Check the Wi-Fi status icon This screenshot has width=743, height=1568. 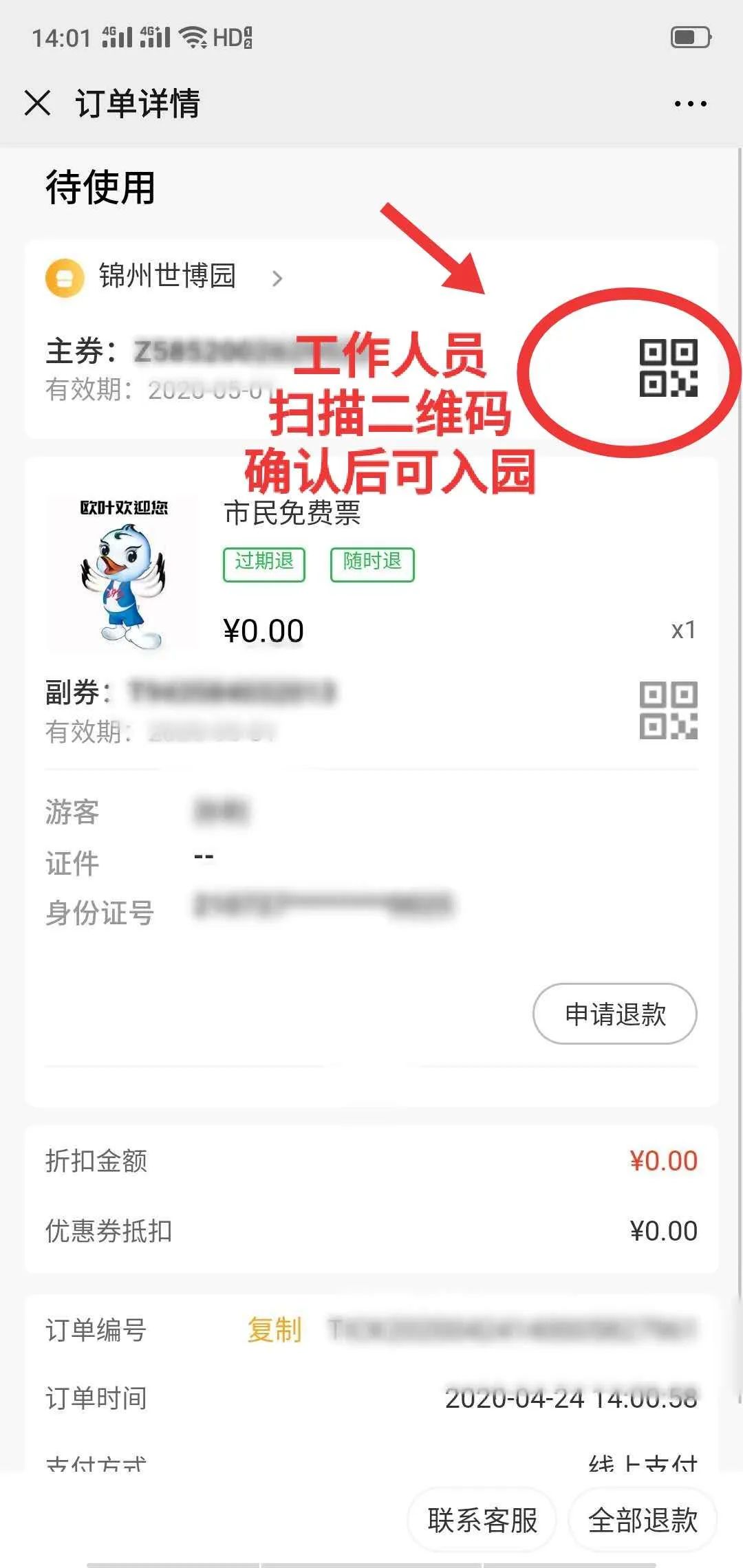click(195, 38)
